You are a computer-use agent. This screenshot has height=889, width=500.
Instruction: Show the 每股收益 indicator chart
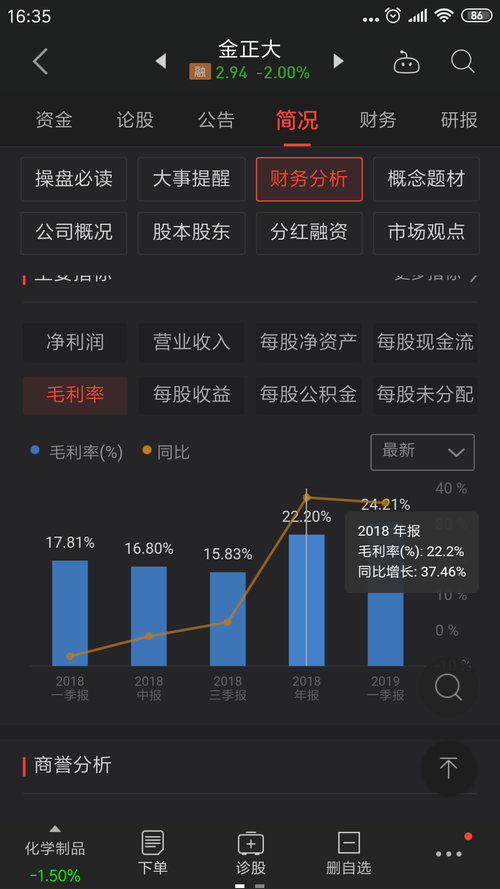coord(192,395)
